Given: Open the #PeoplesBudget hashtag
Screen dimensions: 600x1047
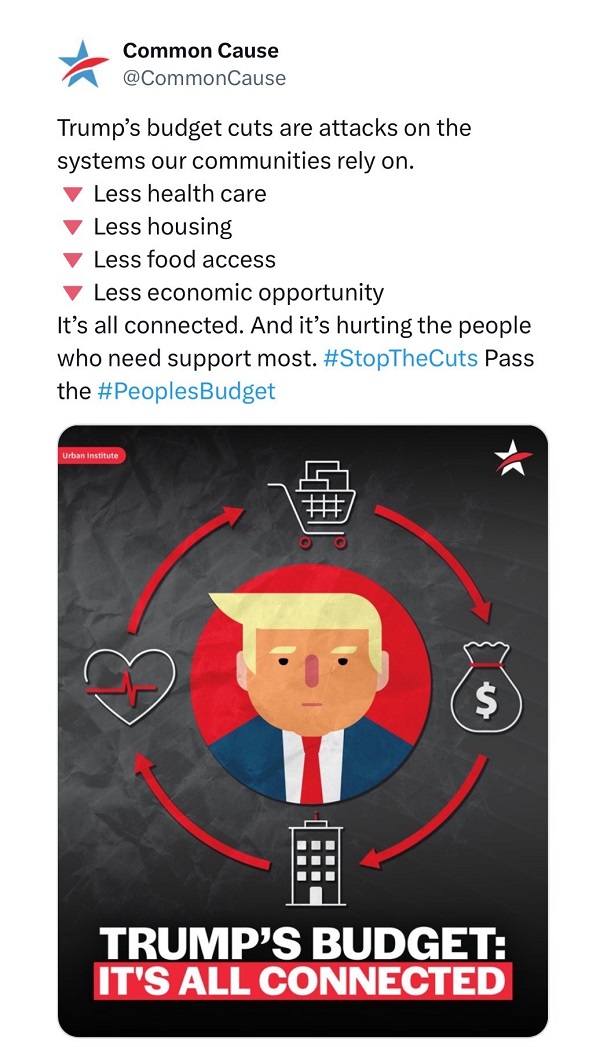Looking at the screenshot, I should click(x=186, y=391).
